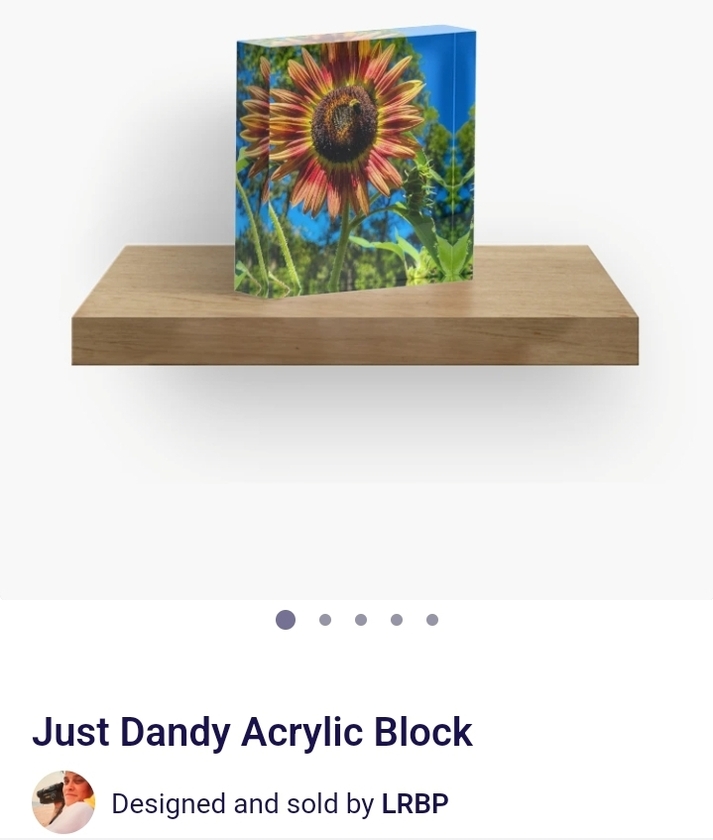This screenshot has height=840, width=713.
Task: View the LRBP designer avatar profile
Action: click(63, 802)
